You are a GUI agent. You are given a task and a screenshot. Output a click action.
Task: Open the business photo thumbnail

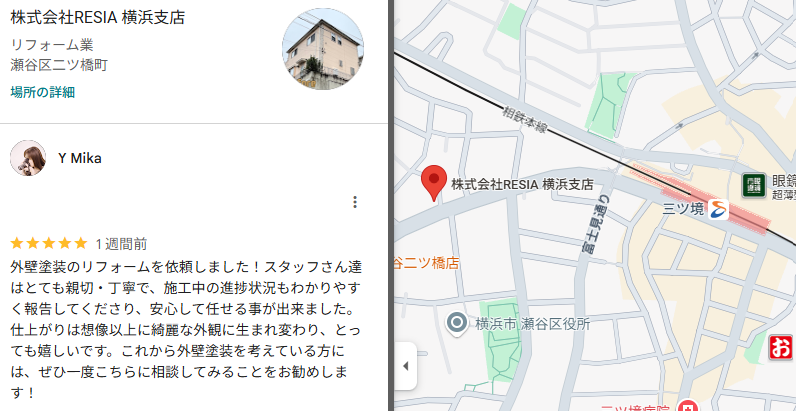pos(322,49)
